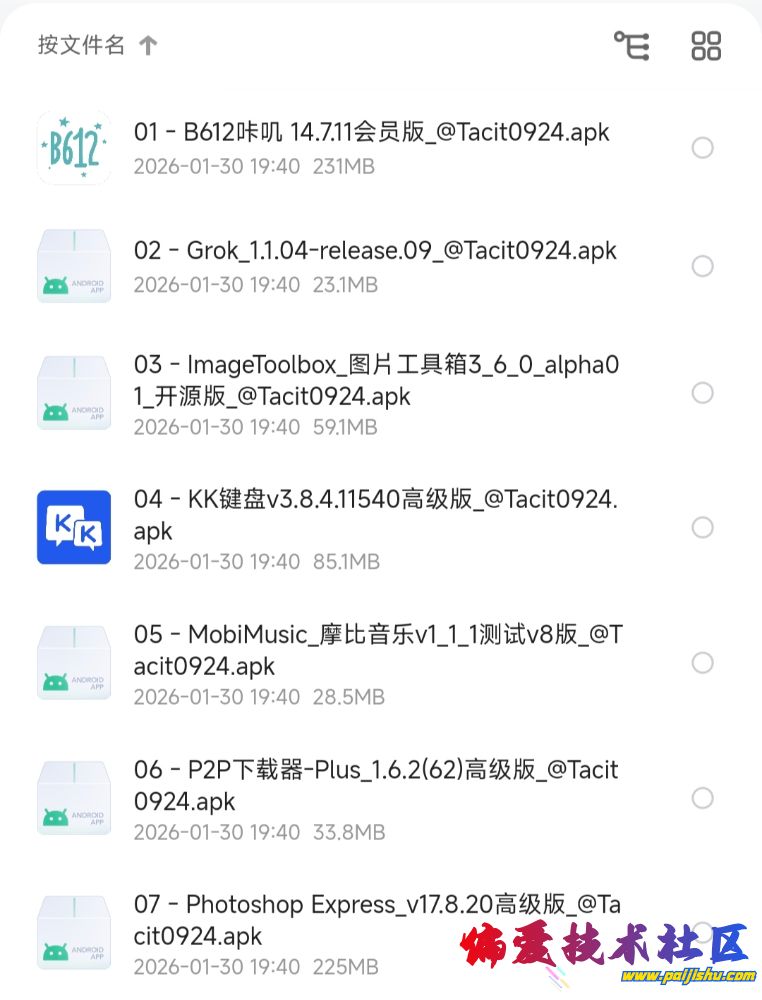Tap the Android APK icon beside ImageToolbox file
Viewport: 762px width, 1000px height.
(73, 393)
